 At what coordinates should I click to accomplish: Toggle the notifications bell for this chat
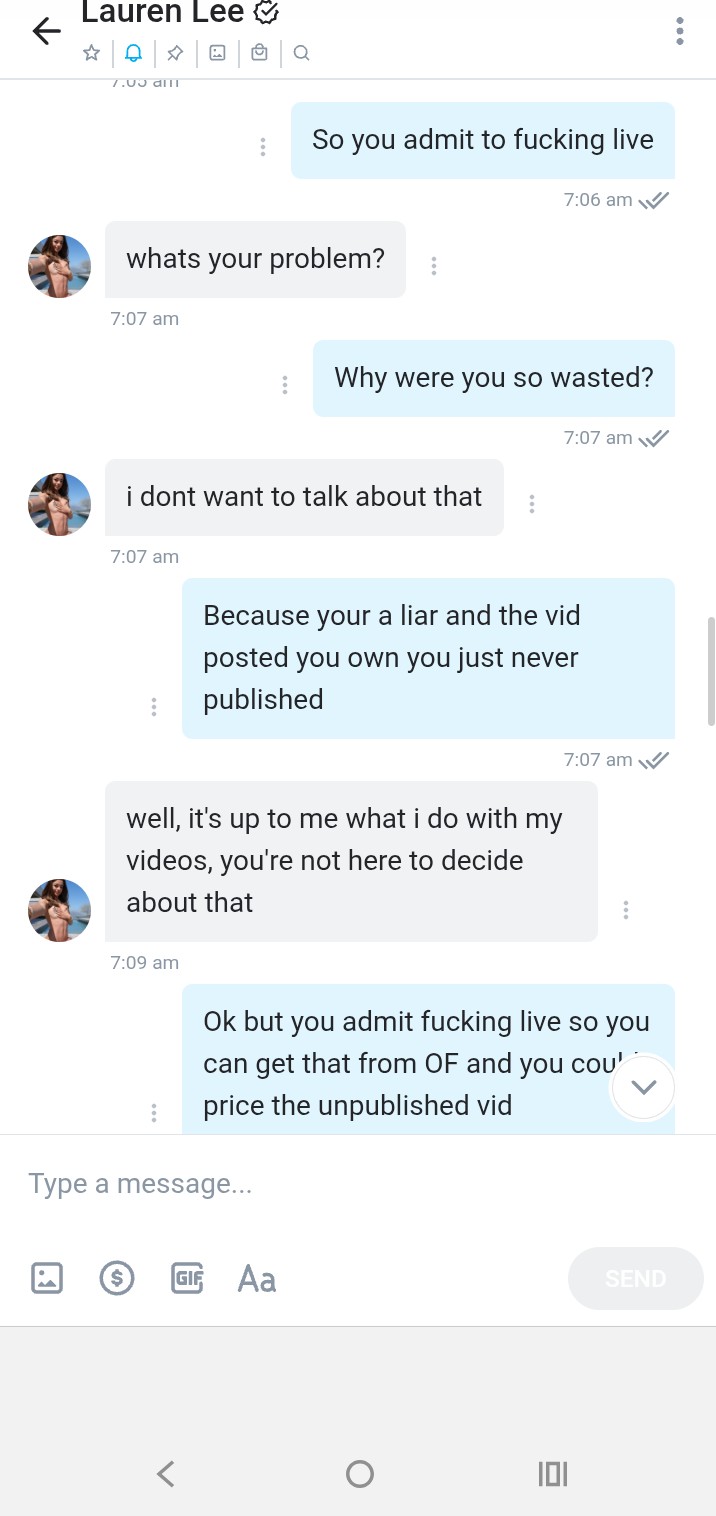click(x=133, y=53)
